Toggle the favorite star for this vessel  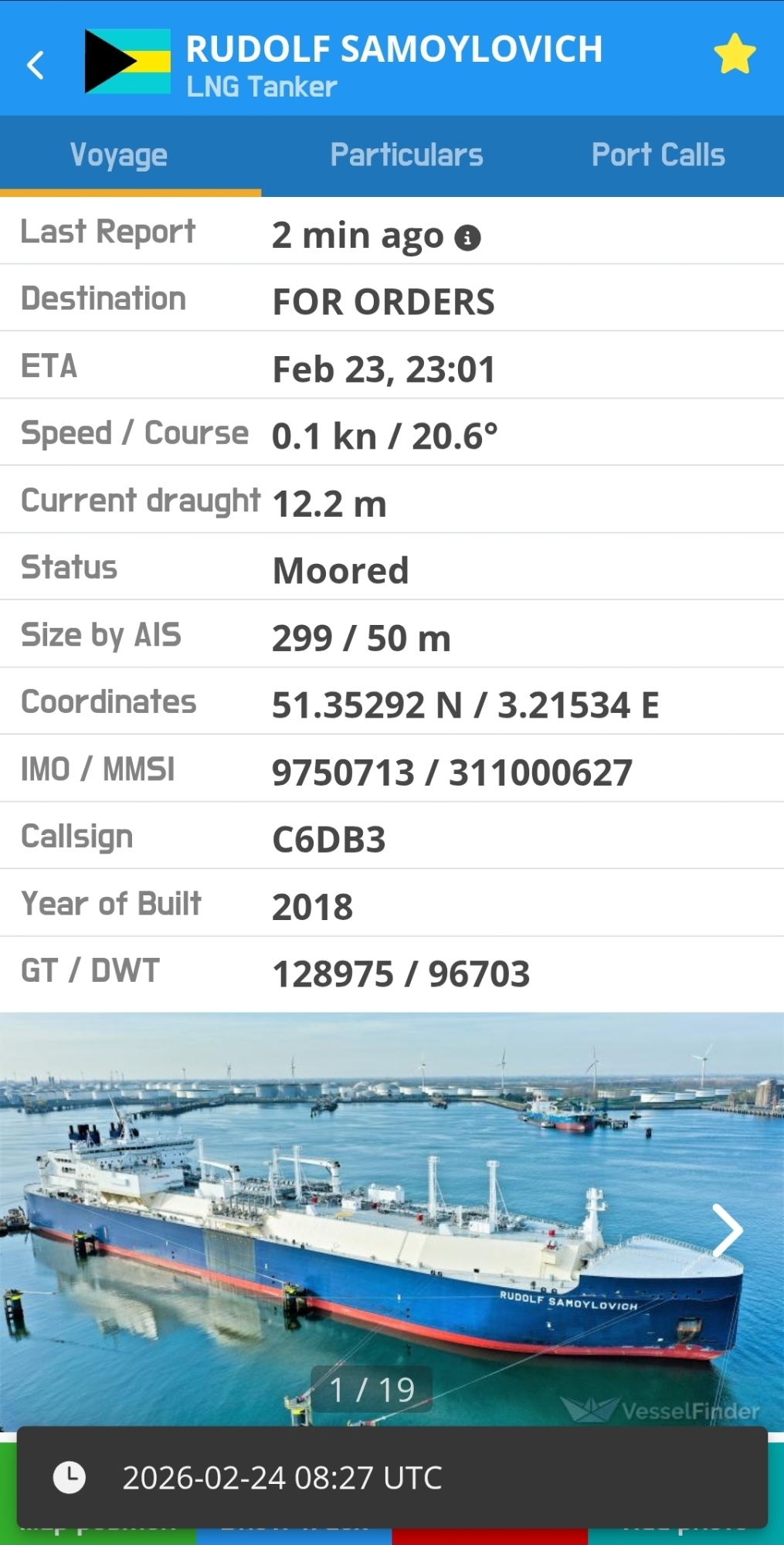734,54
